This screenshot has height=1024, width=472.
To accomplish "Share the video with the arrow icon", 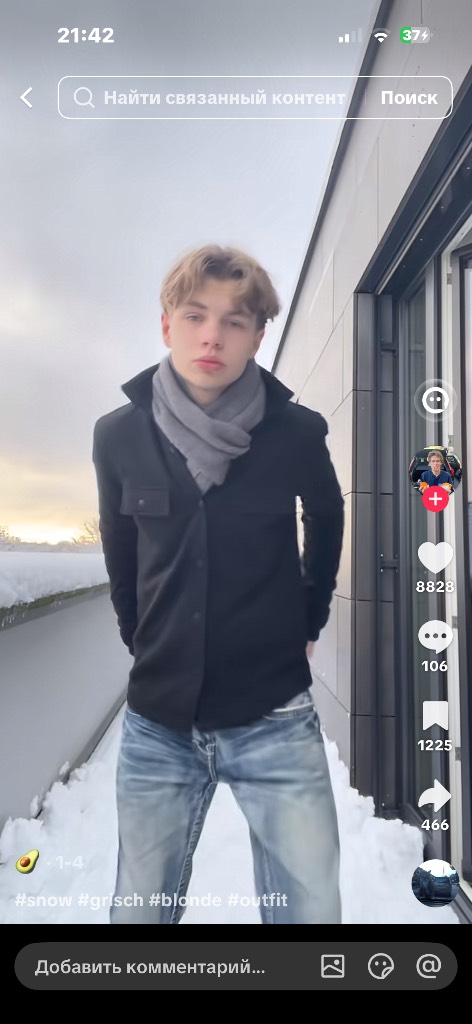I will (x=435, y=795).
